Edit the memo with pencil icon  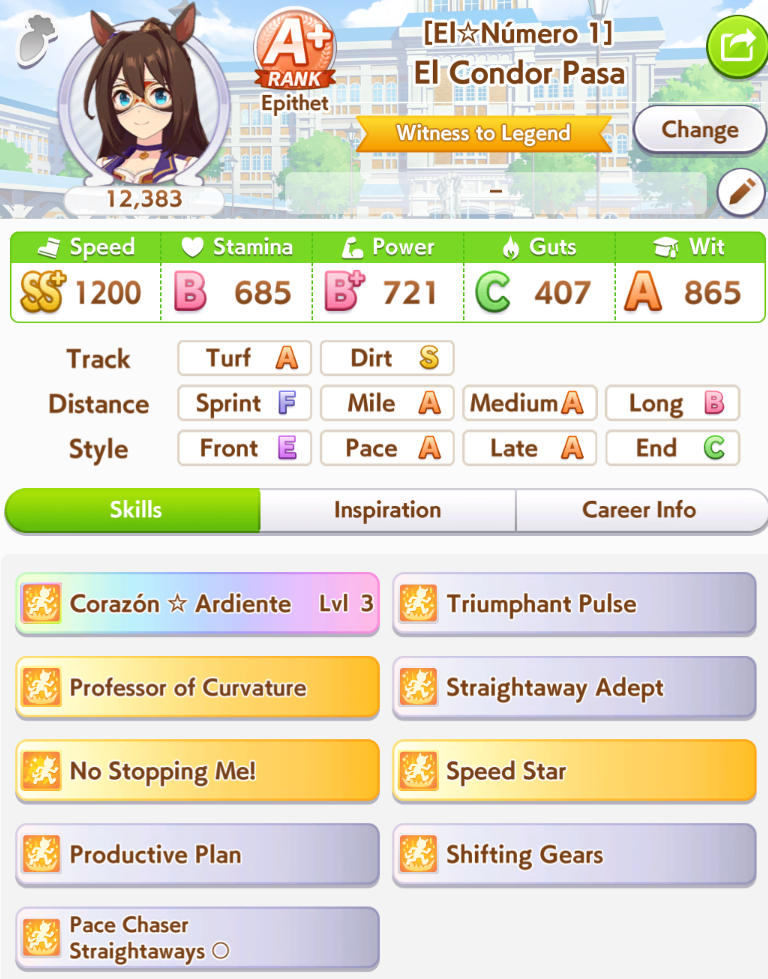coord(741,193)
